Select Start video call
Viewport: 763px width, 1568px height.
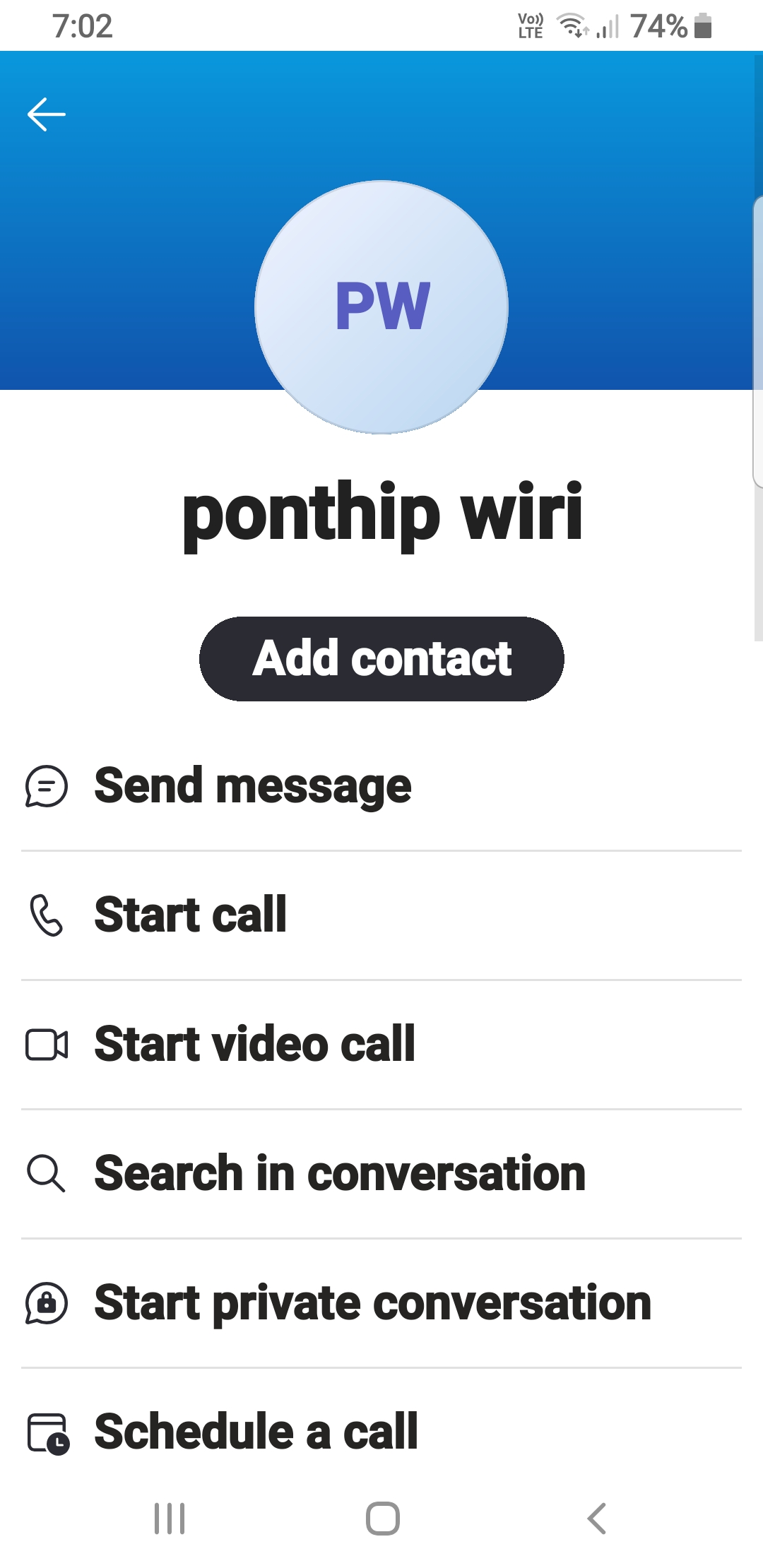(x=381, y=1045)
